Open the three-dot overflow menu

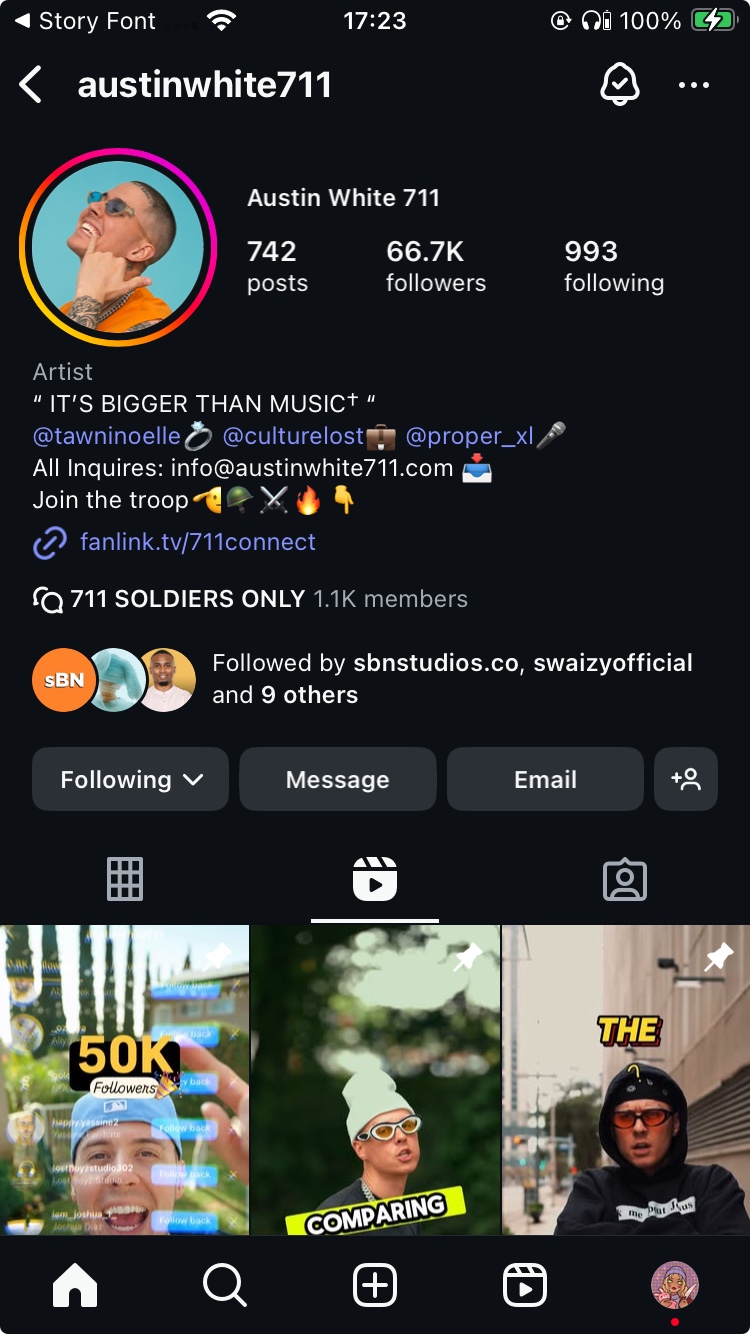click(x=693, y=85)
